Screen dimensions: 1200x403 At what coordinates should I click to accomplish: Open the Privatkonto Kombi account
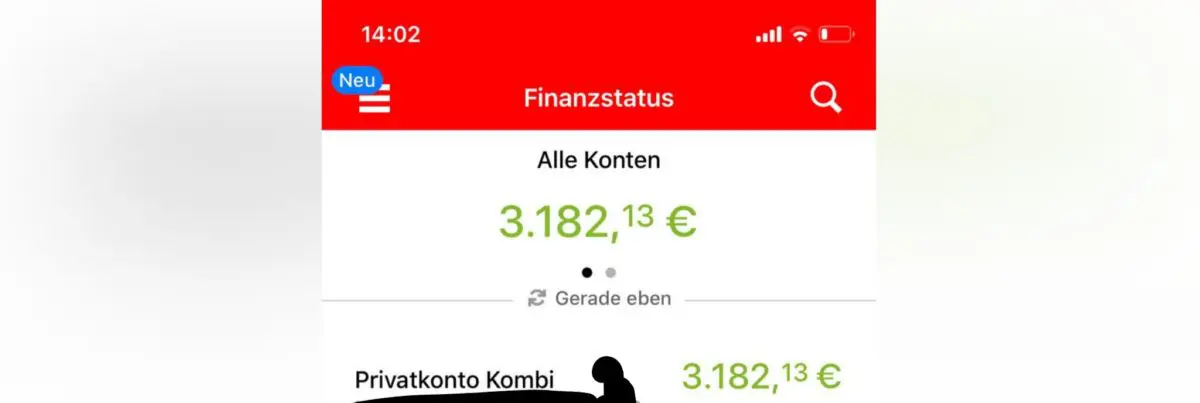pyautogui.click(x=455, y=380)
